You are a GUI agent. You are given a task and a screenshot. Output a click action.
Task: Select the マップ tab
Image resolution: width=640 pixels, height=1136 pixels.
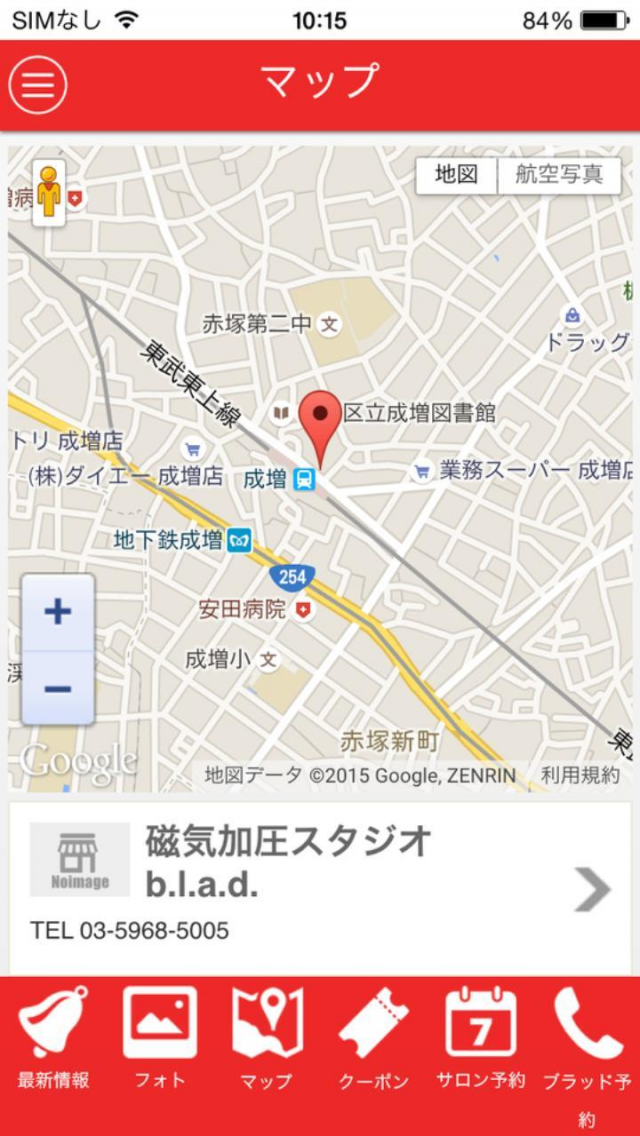[x=267, y=1040]
